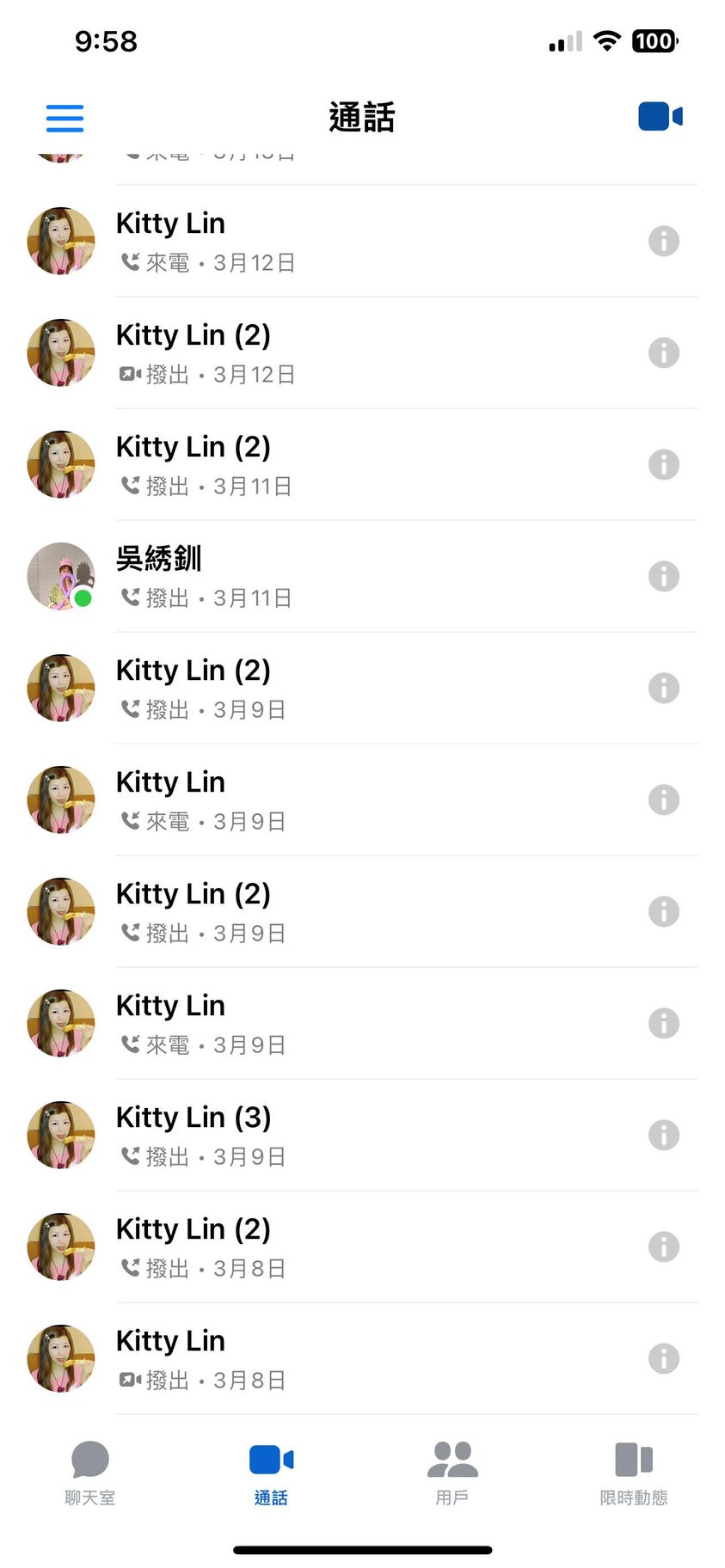725x1568 pixels.
Task: Show info for Kitty Lin 3月12日 incoming call
Action: (x=663, y=241)
